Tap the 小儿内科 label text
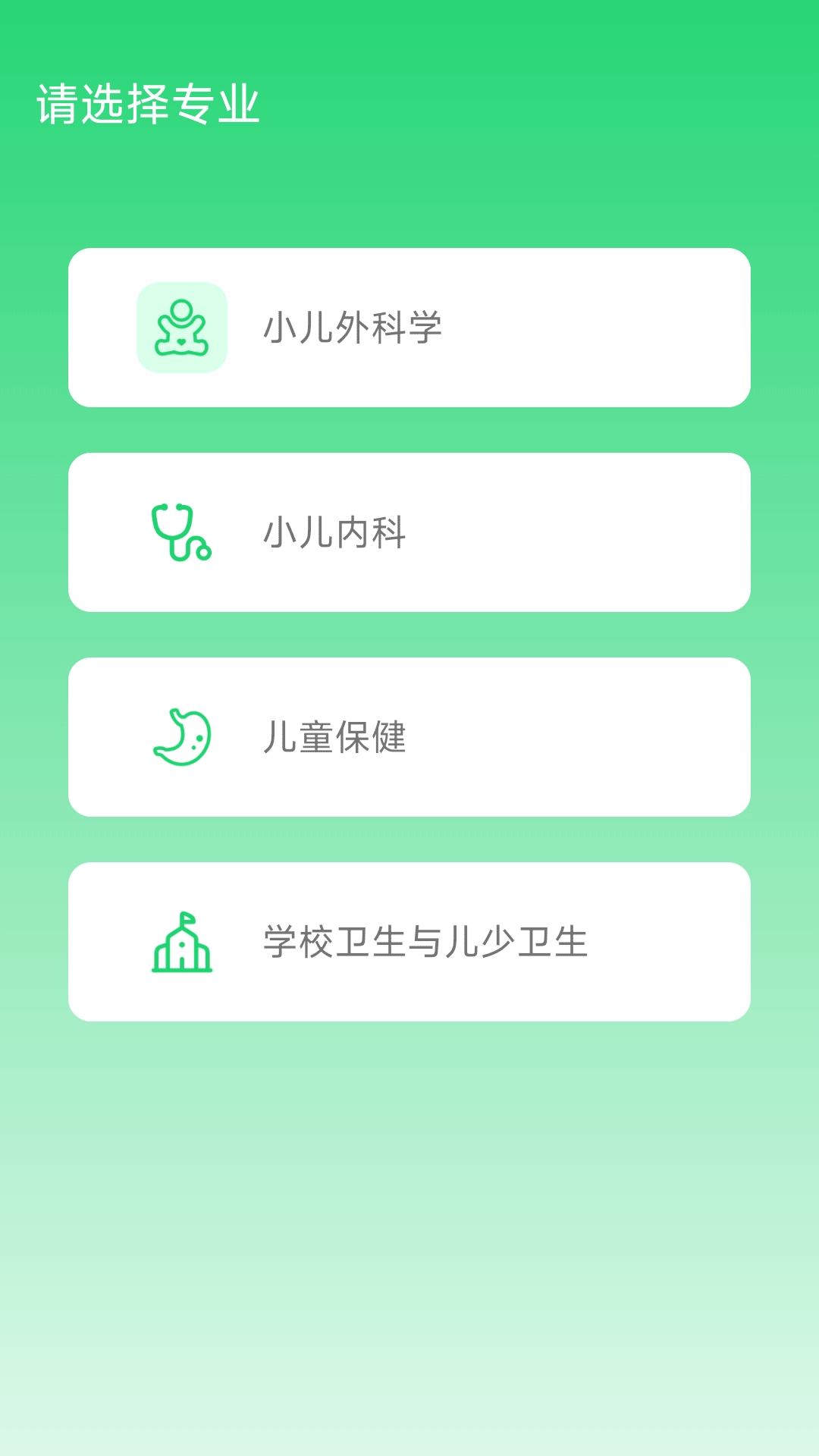 334,532
